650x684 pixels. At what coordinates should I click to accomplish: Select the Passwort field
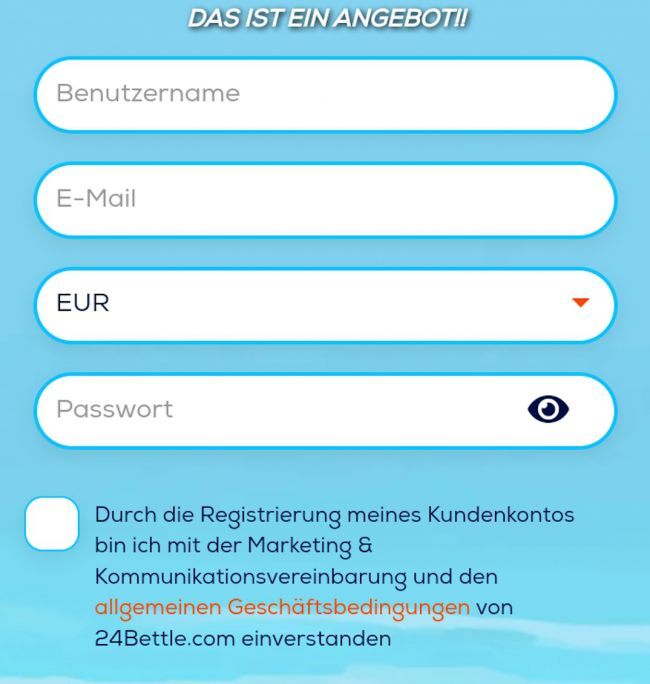tap(280, 410)
